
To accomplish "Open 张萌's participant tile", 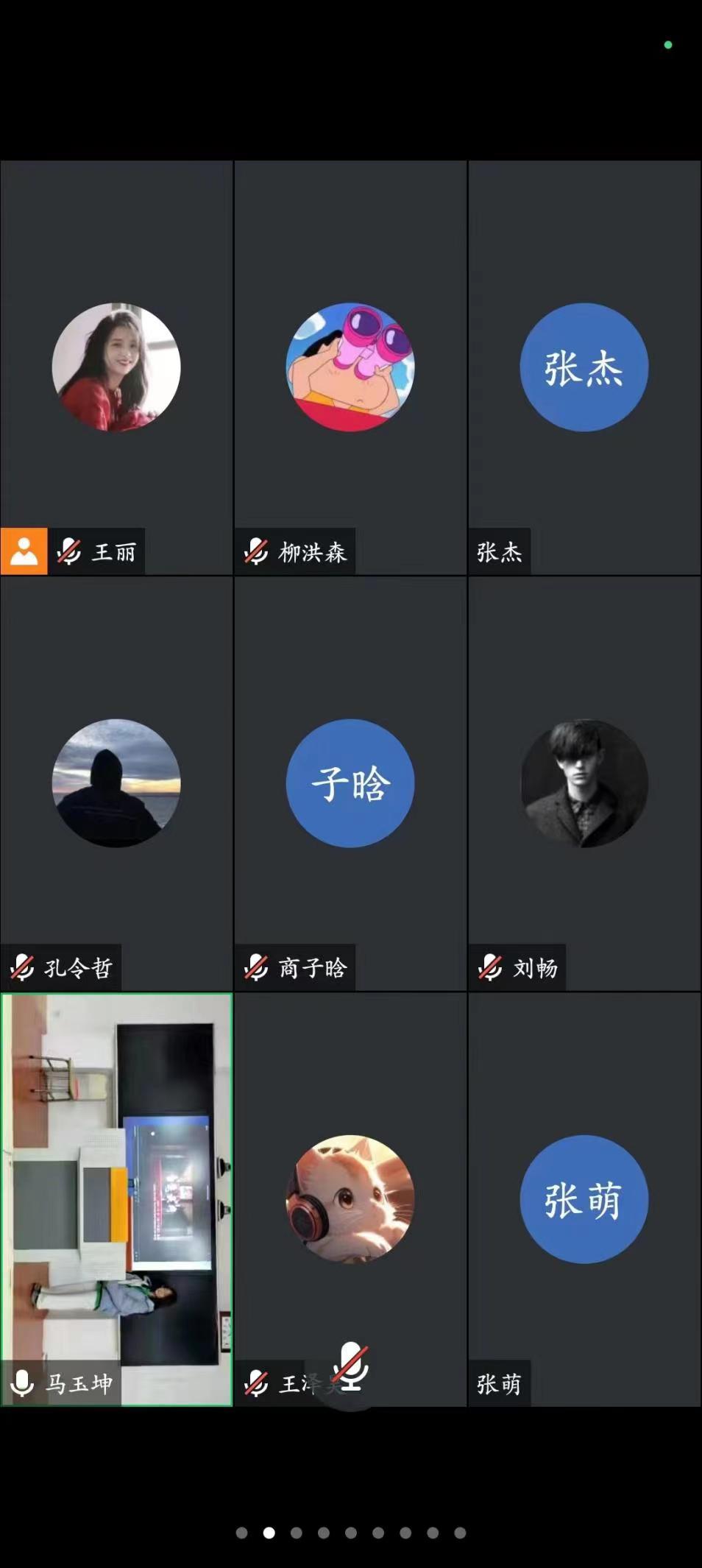I will click(x=584, y=1198).
